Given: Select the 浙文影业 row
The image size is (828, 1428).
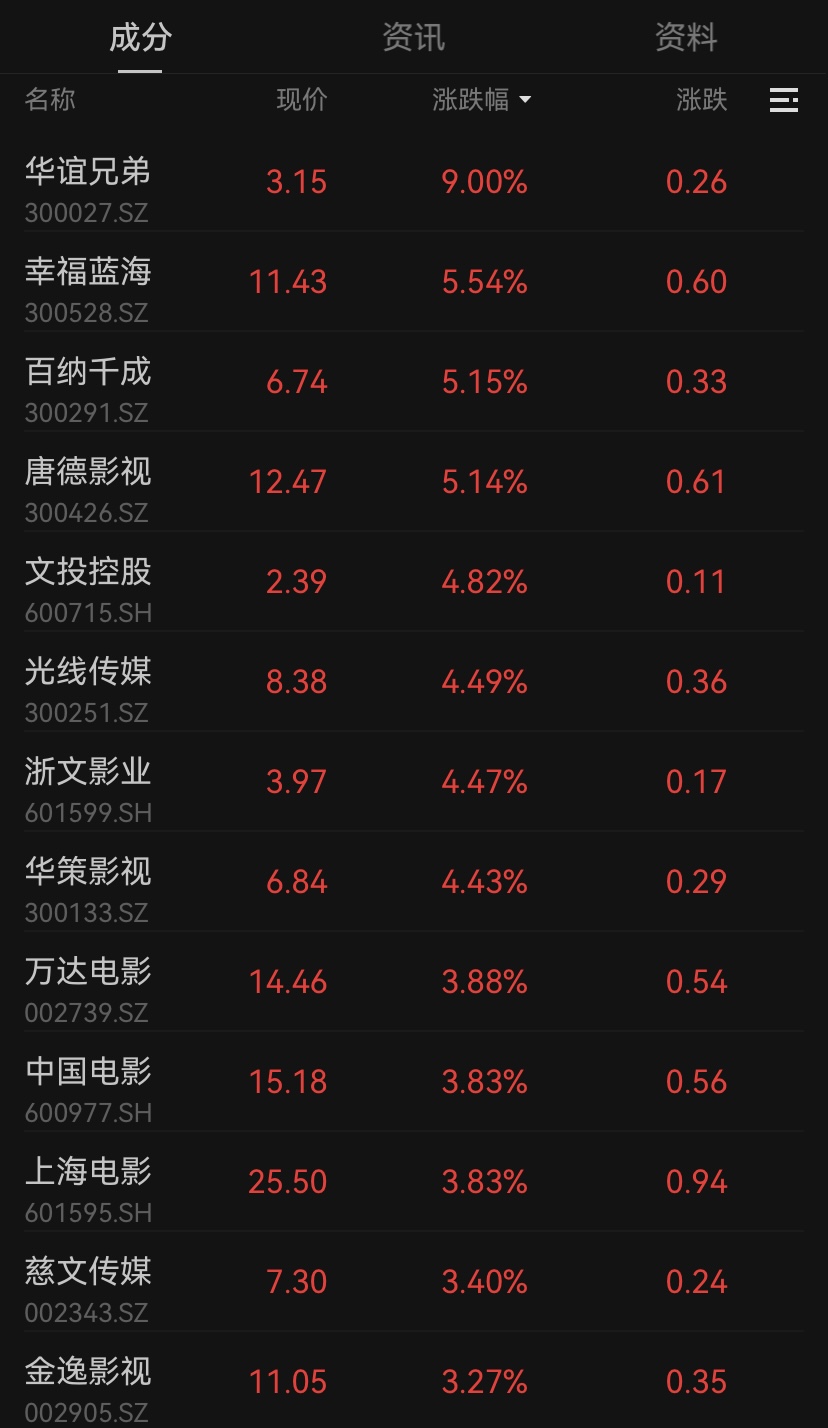Looking at the screenshot, I should tap(88, 782).
